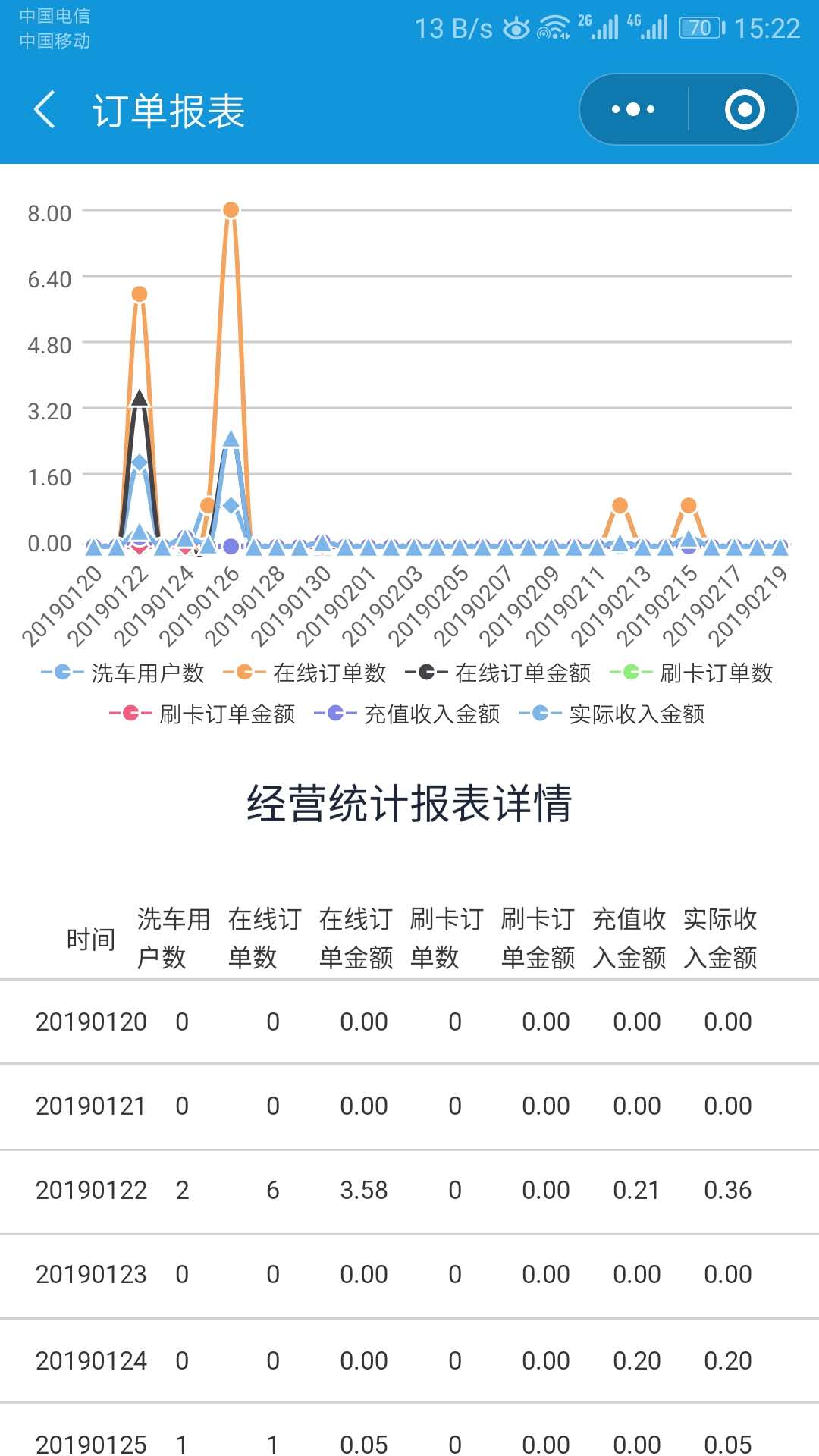
Task: Close the mini program via circle icon
Action: click(745, 110)
